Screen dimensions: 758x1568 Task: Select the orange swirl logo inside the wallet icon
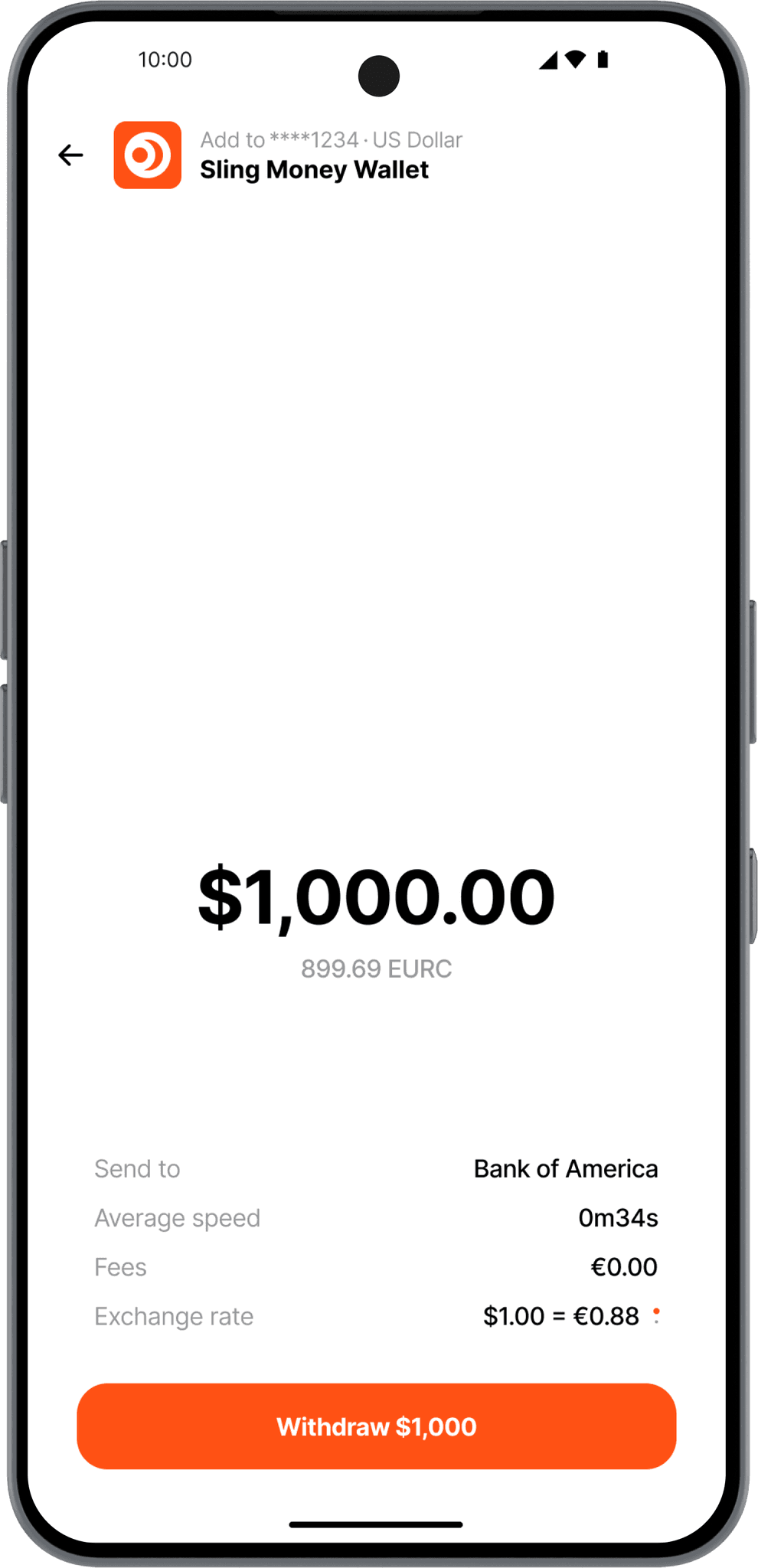[148, 155]
